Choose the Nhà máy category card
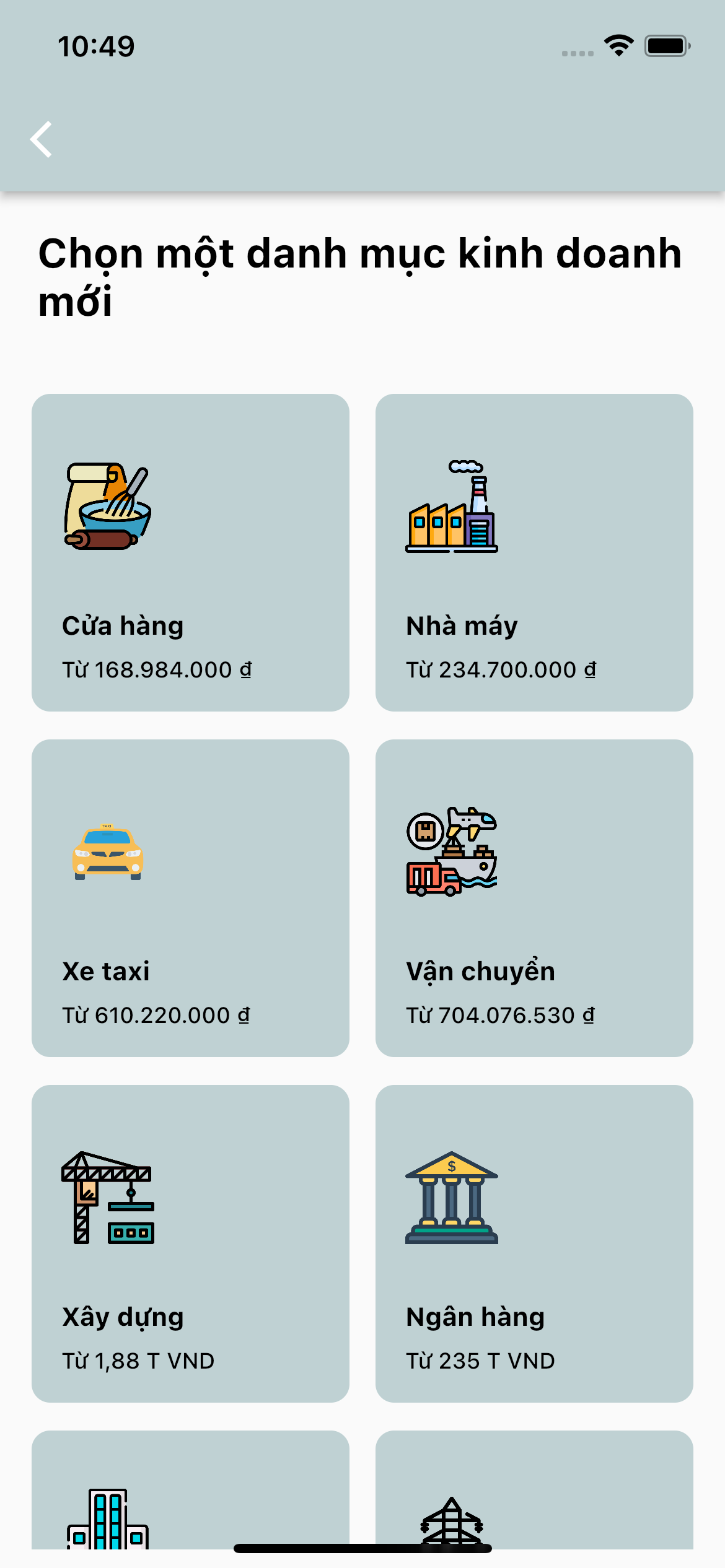 point(534,552)
